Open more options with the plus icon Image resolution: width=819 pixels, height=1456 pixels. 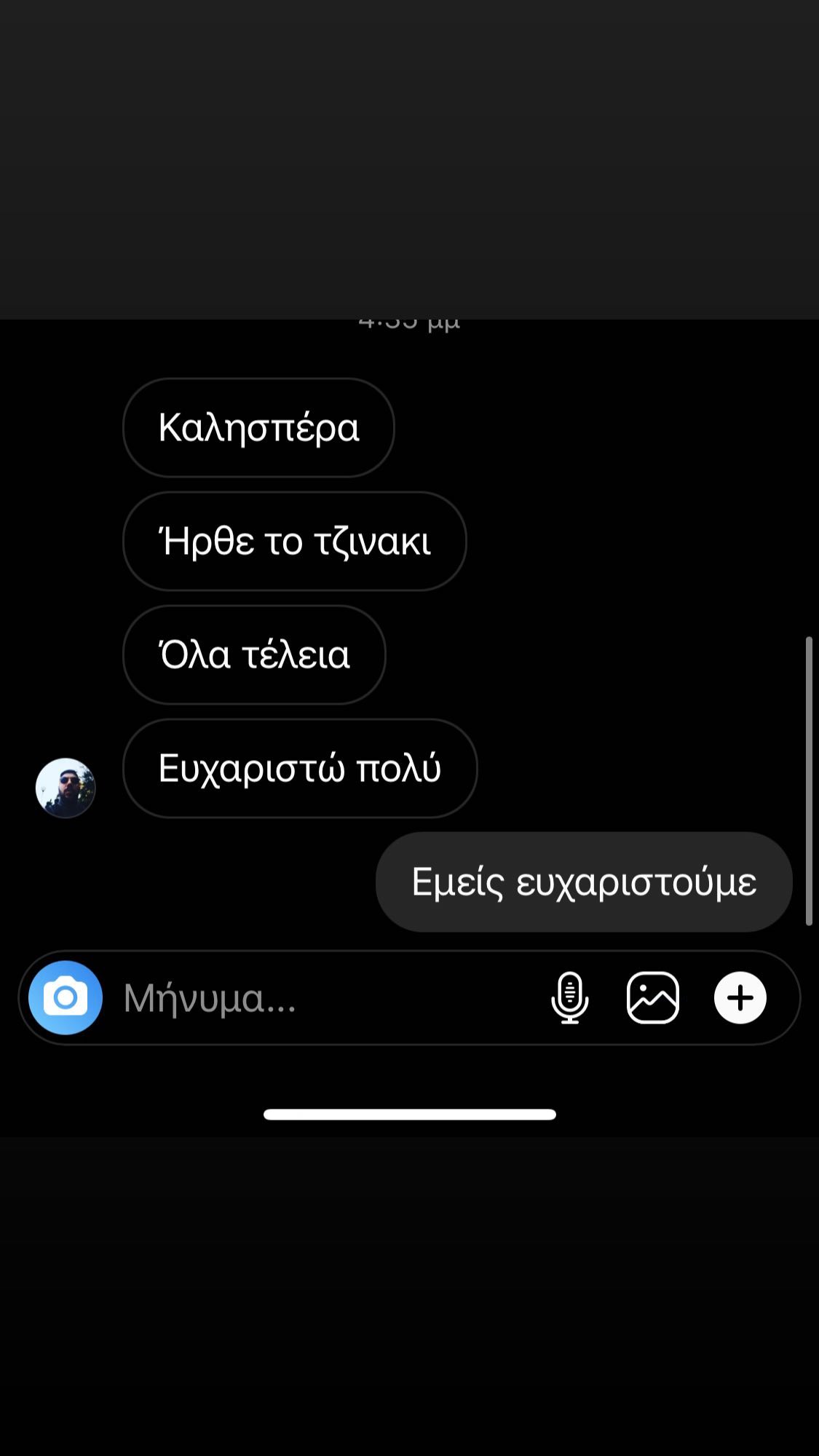(x=740, y=997)
